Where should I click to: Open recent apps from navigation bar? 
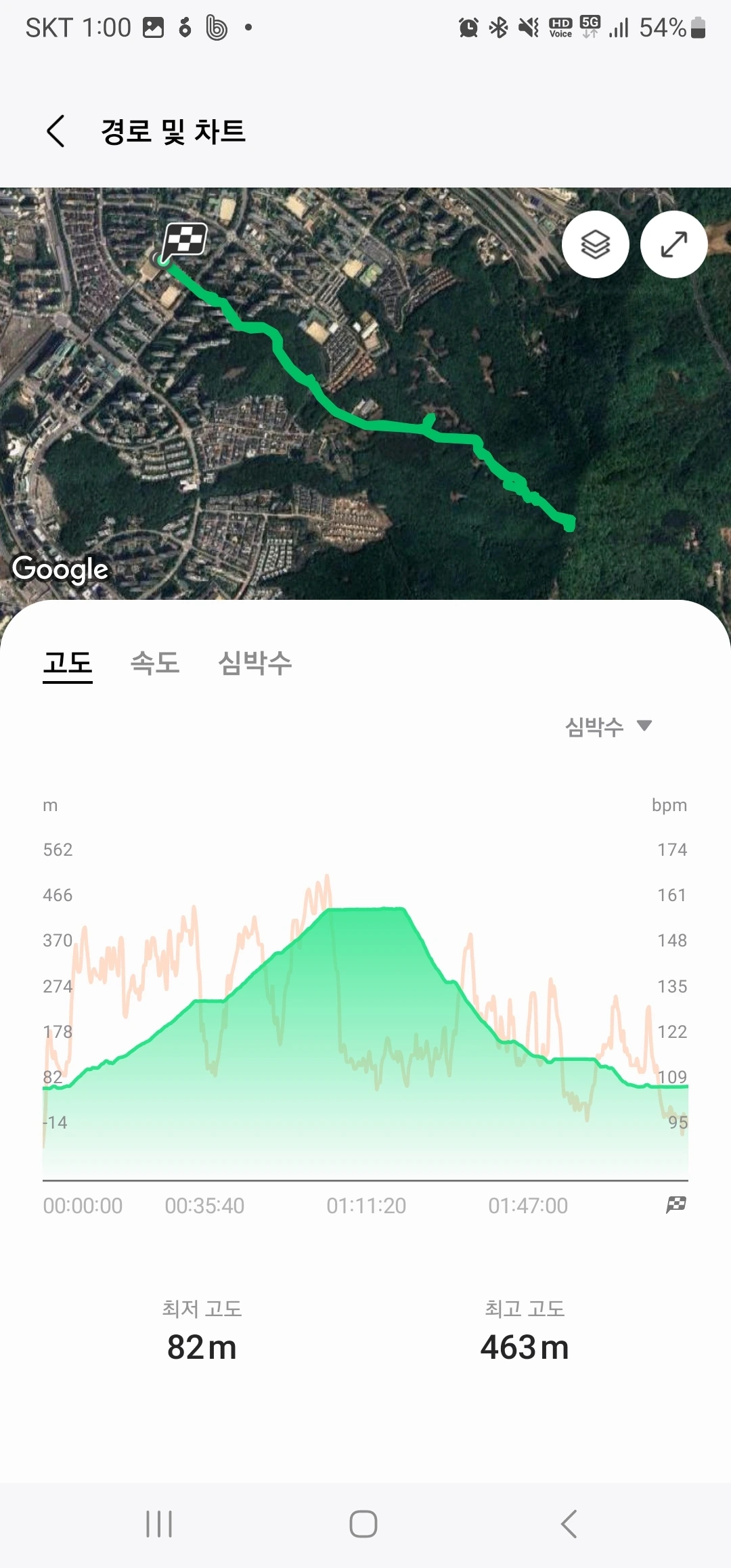(160, 1524)
